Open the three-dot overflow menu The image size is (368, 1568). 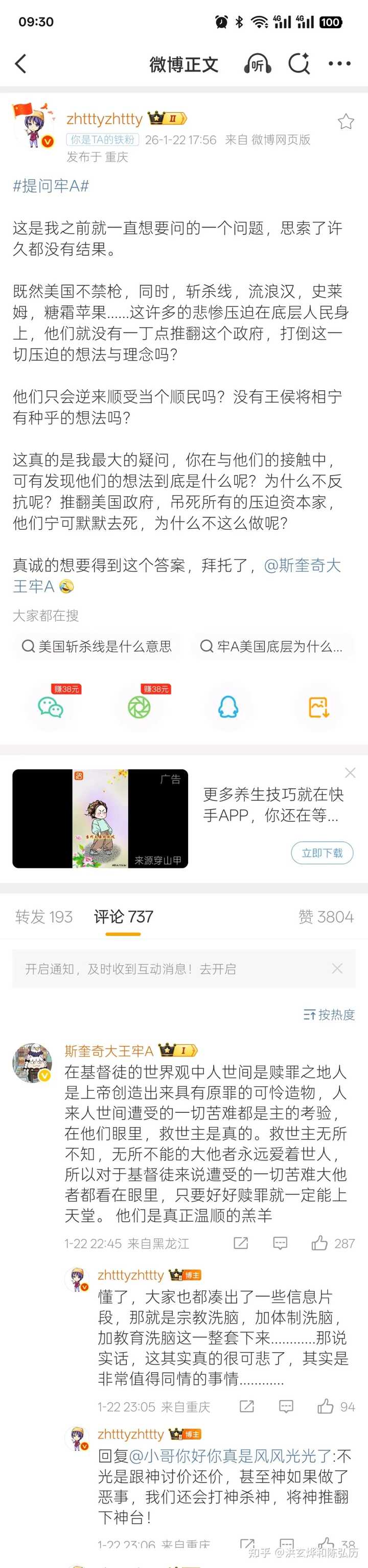pyautogui.click(x=339, y=63)
